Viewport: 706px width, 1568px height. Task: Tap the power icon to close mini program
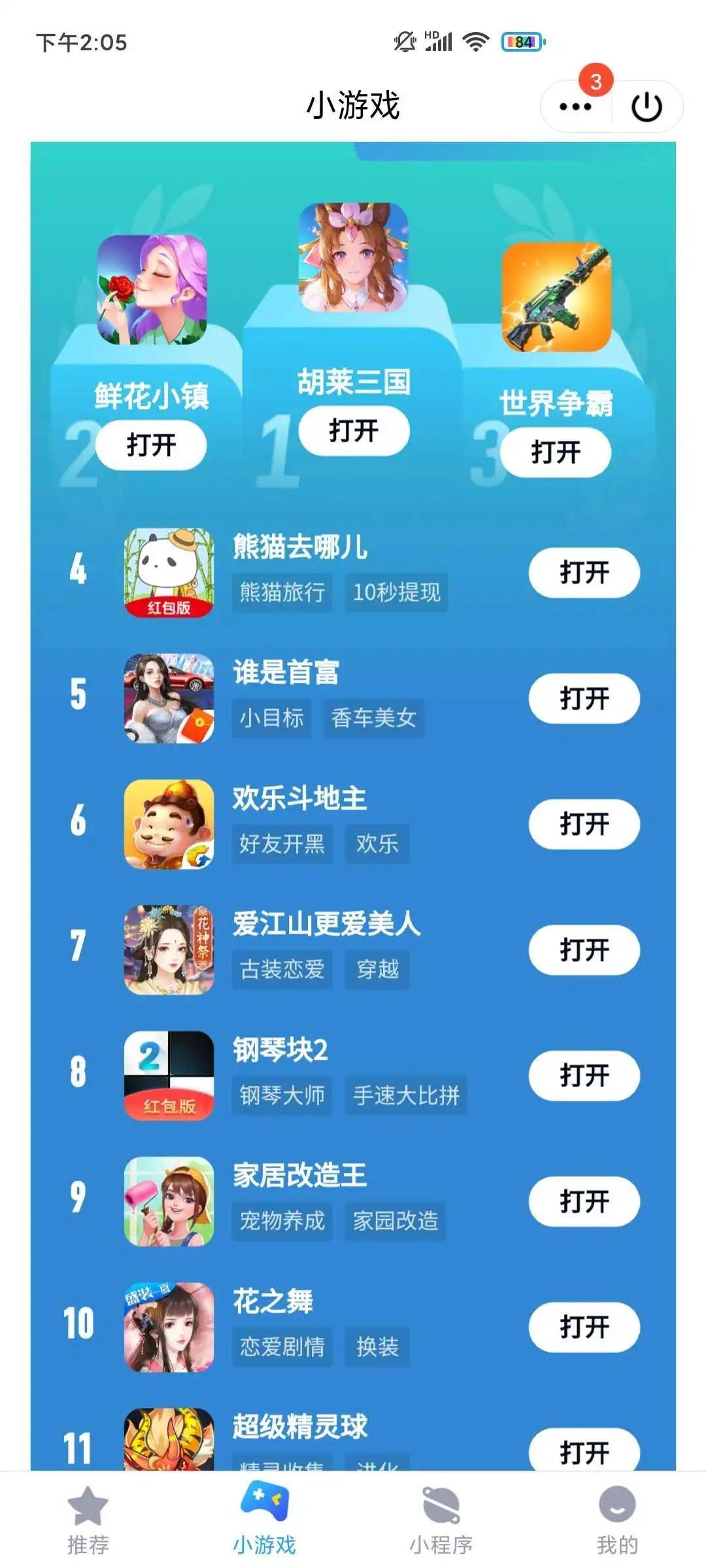point(647,106)
